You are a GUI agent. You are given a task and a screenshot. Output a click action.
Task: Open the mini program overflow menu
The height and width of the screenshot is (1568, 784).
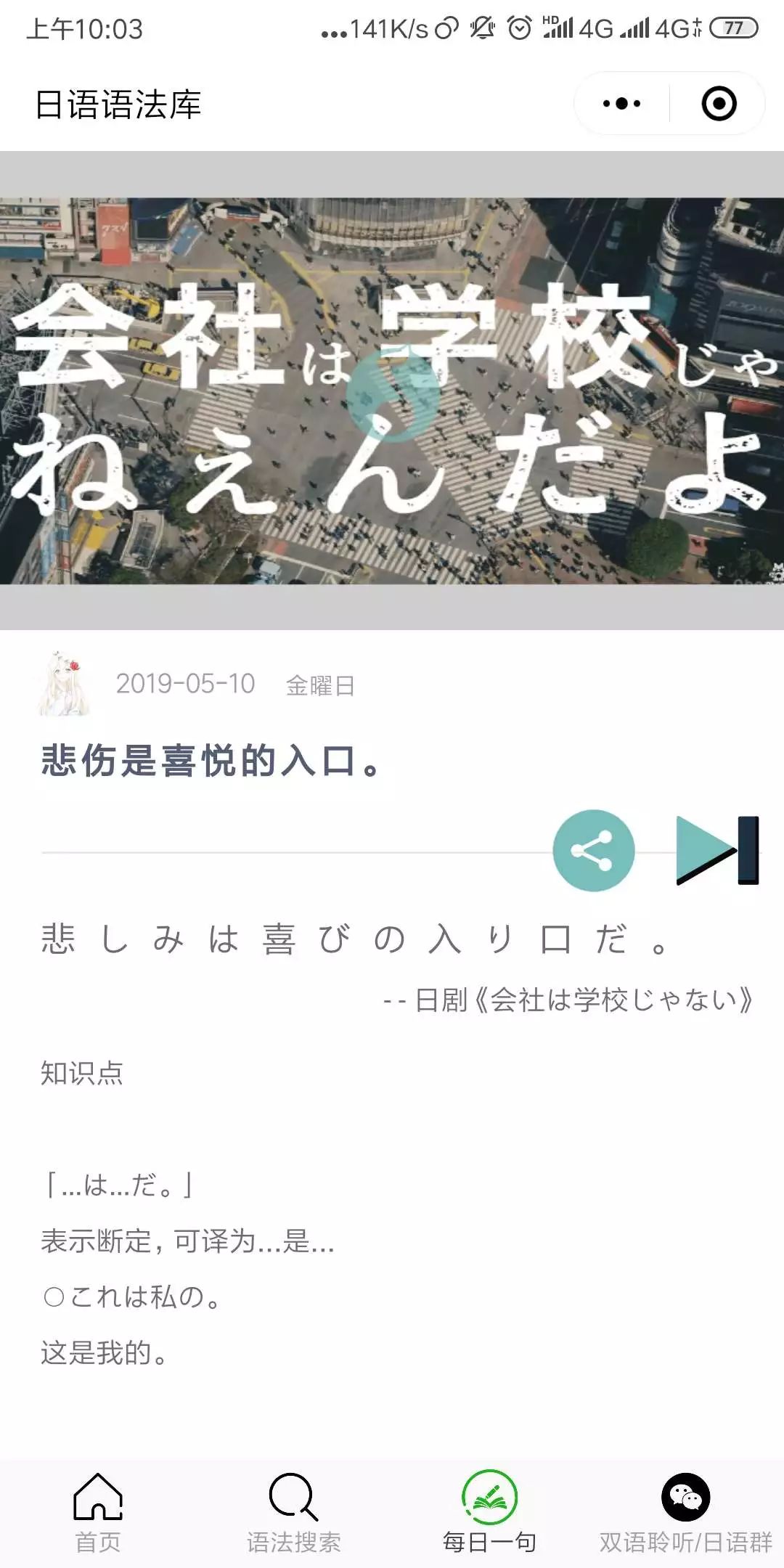click(621, 104)
